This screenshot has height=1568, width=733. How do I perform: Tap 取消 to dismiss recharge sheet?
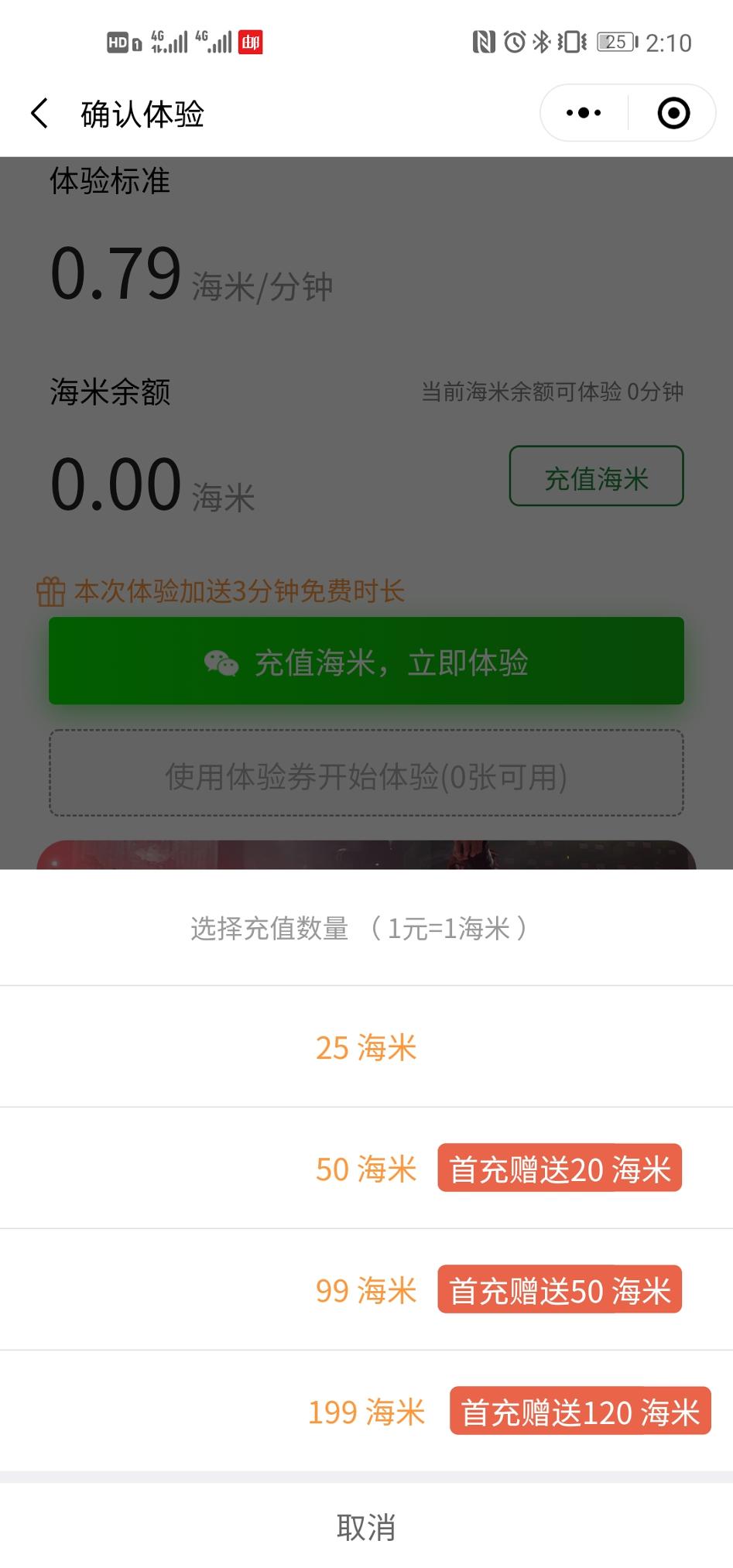pyautogui.click(x=366, y=1527)
